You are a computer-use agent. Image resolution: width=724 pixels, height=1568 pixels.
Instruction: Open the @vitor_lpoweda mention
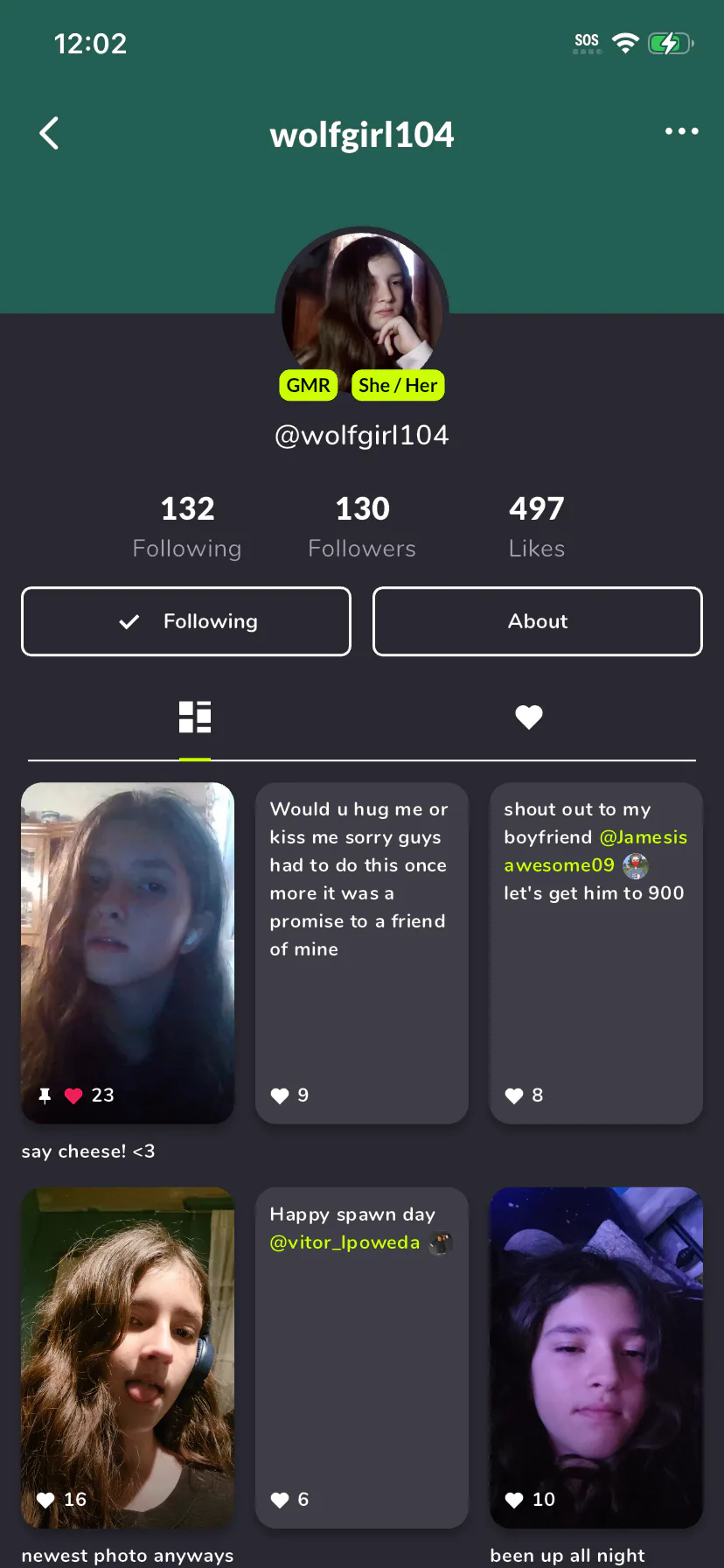point(345,1242)
